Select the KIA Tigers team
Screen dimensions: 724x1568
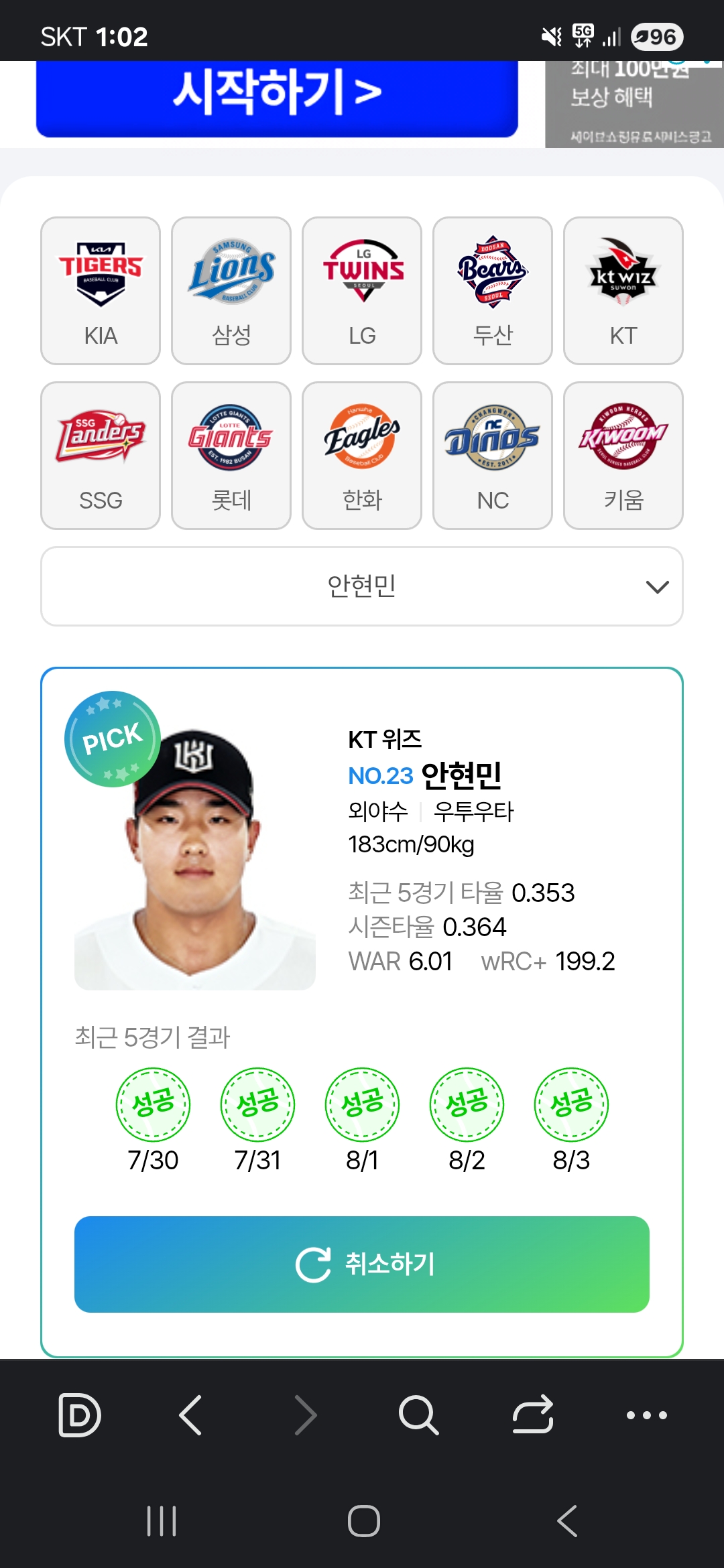(x=101, y=290)
